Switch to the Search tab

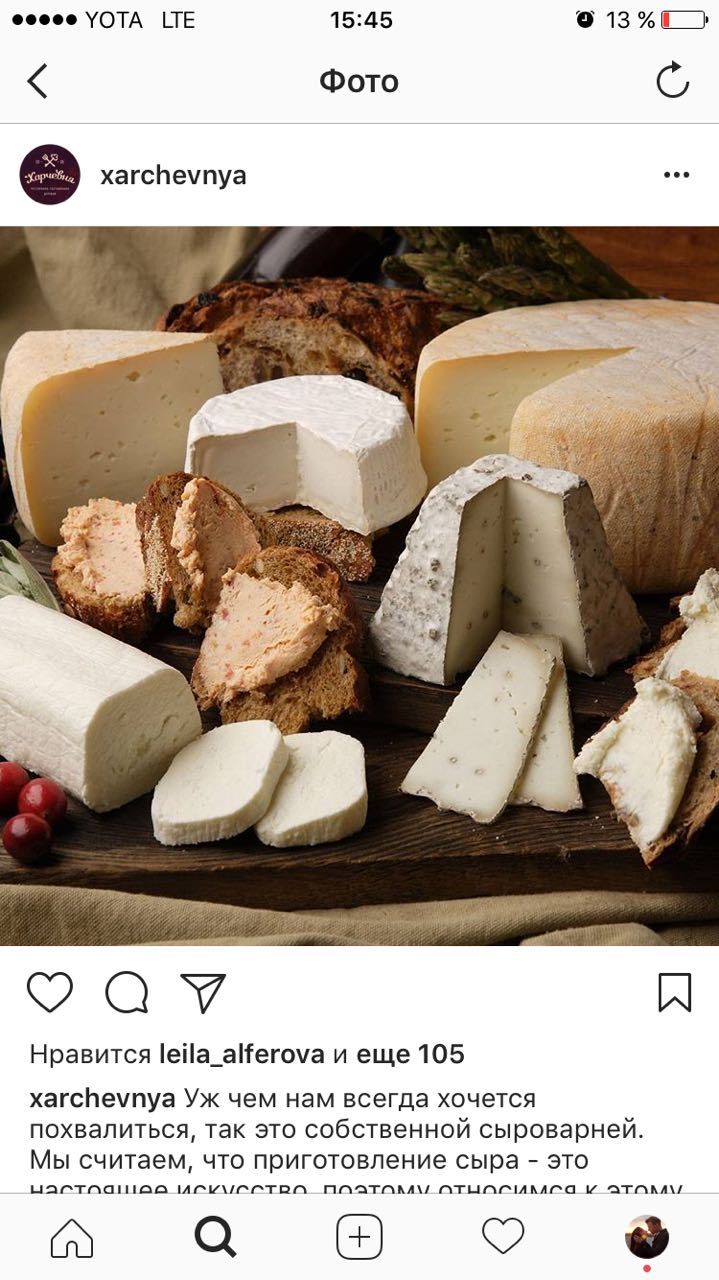point(215,1238)
